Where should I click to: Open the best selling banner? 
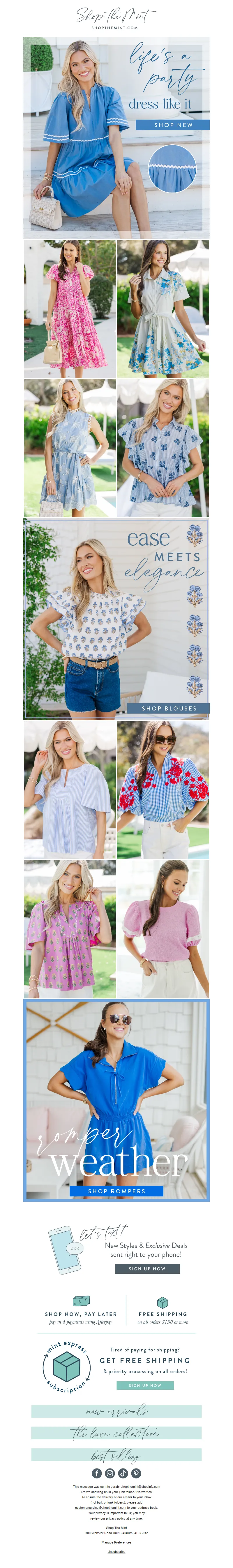coord(116,1455)
